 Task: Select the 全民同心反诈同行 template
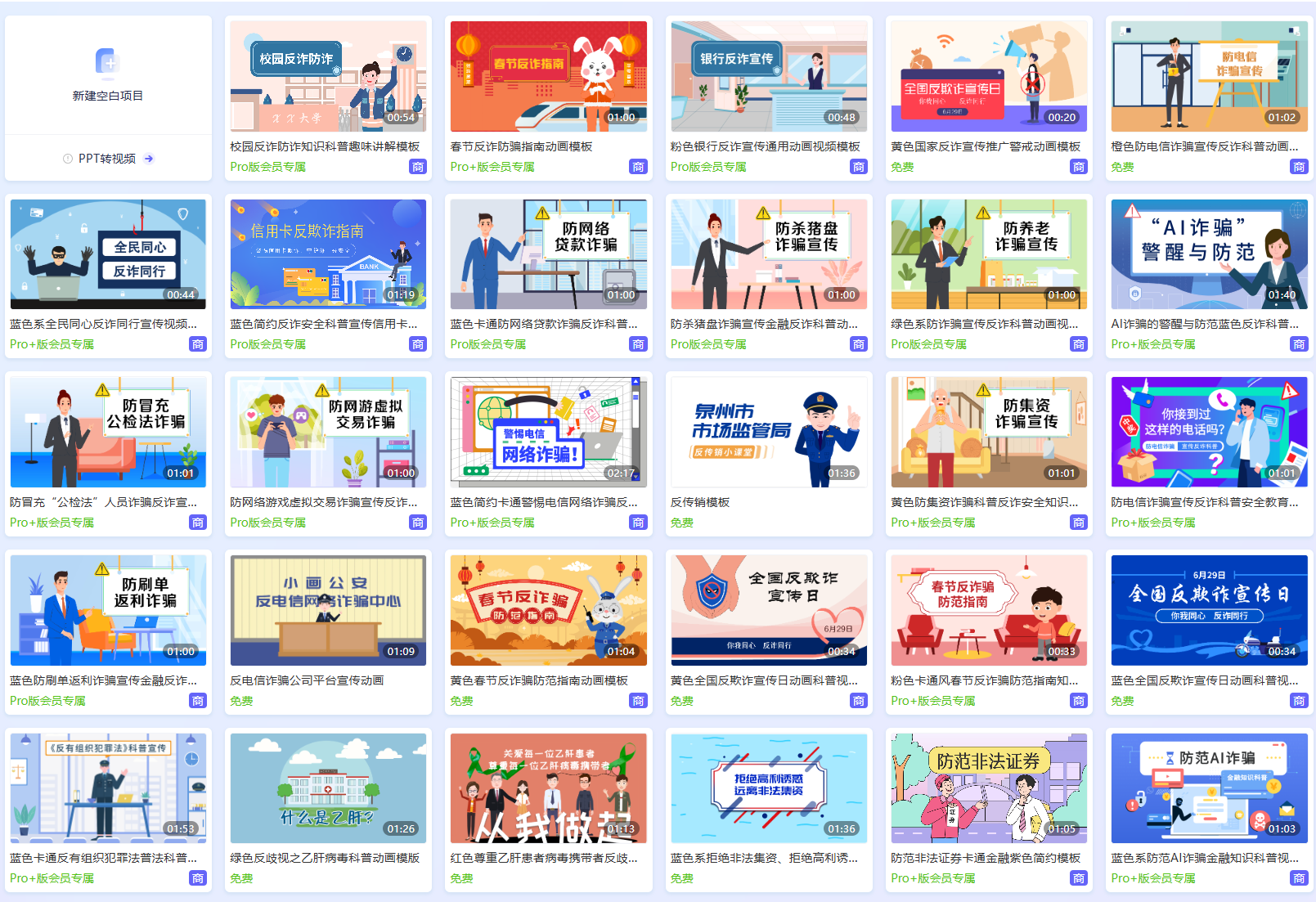pyautogui.click(x=108, y=254)
